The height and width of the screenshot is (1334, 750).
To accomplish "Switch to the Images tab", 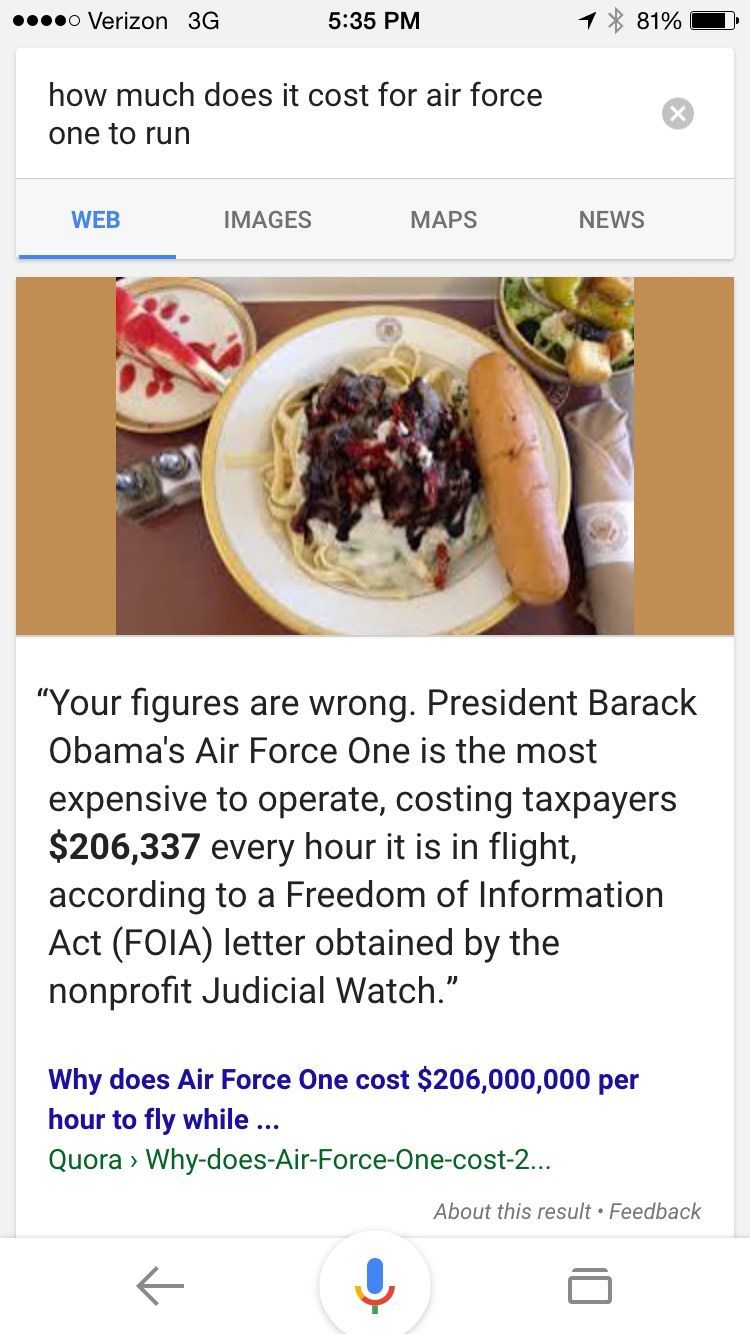I will pos(267,220).
